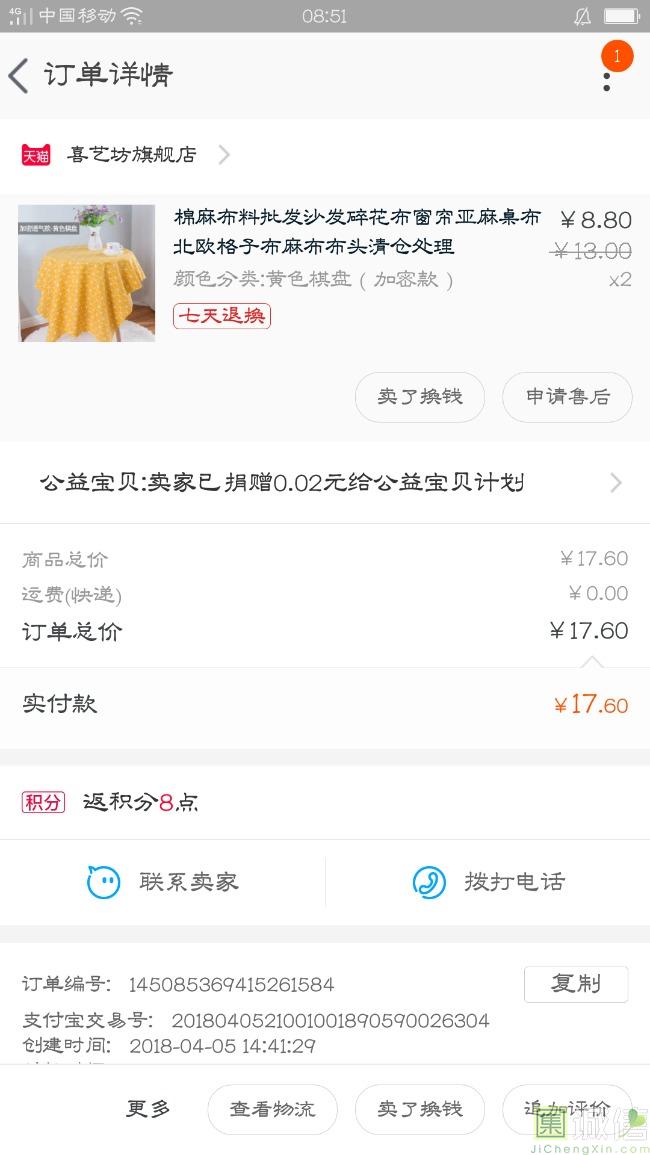Add a follow-up review 追加评价
Image resolution: width=650 pixels, height=1155 pixels.
point(567,1109)
